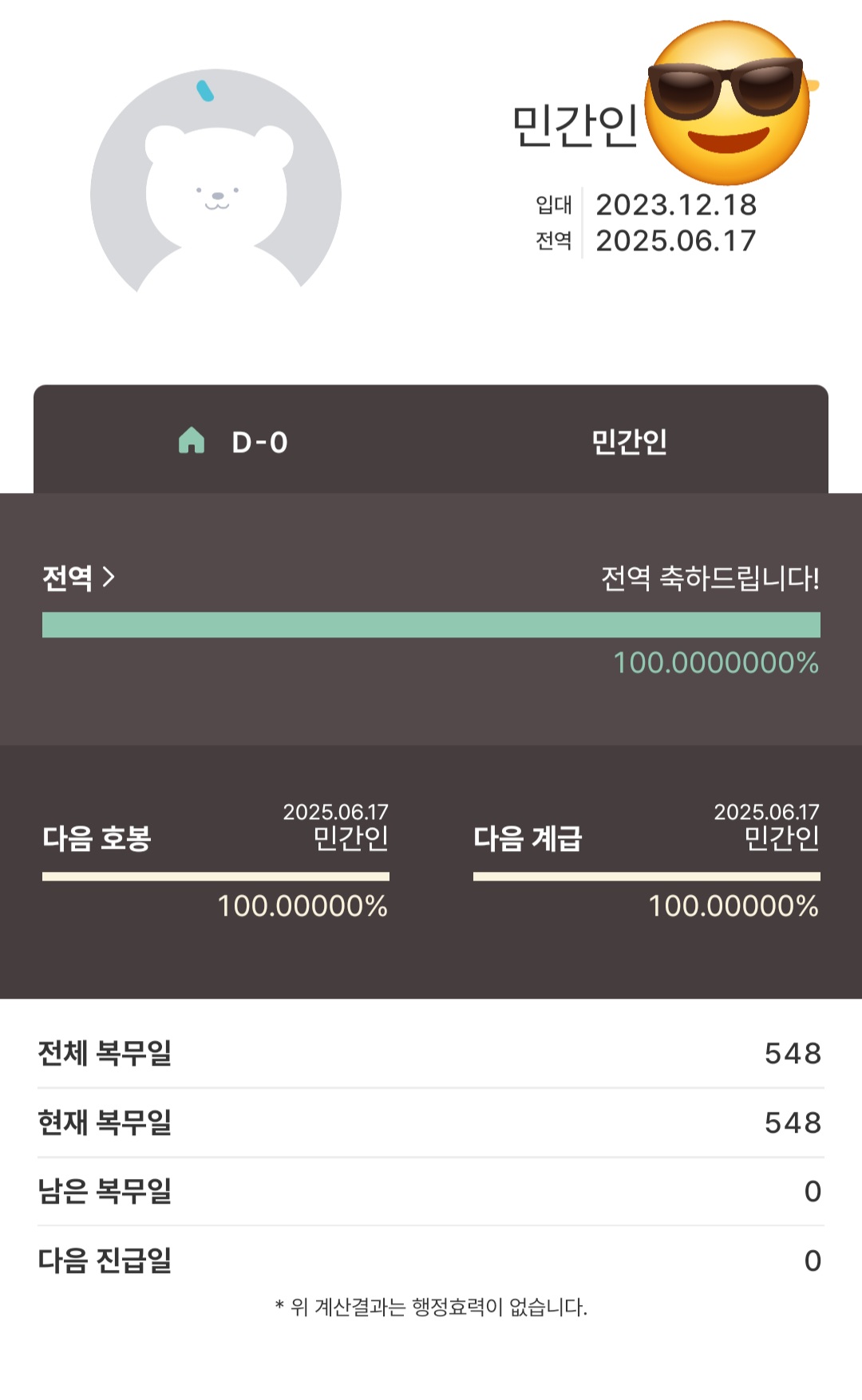The height and width of the screenshot is (1400, 862).
Task: Tap the green home icon beside D-0
Action: pos(192,440)
